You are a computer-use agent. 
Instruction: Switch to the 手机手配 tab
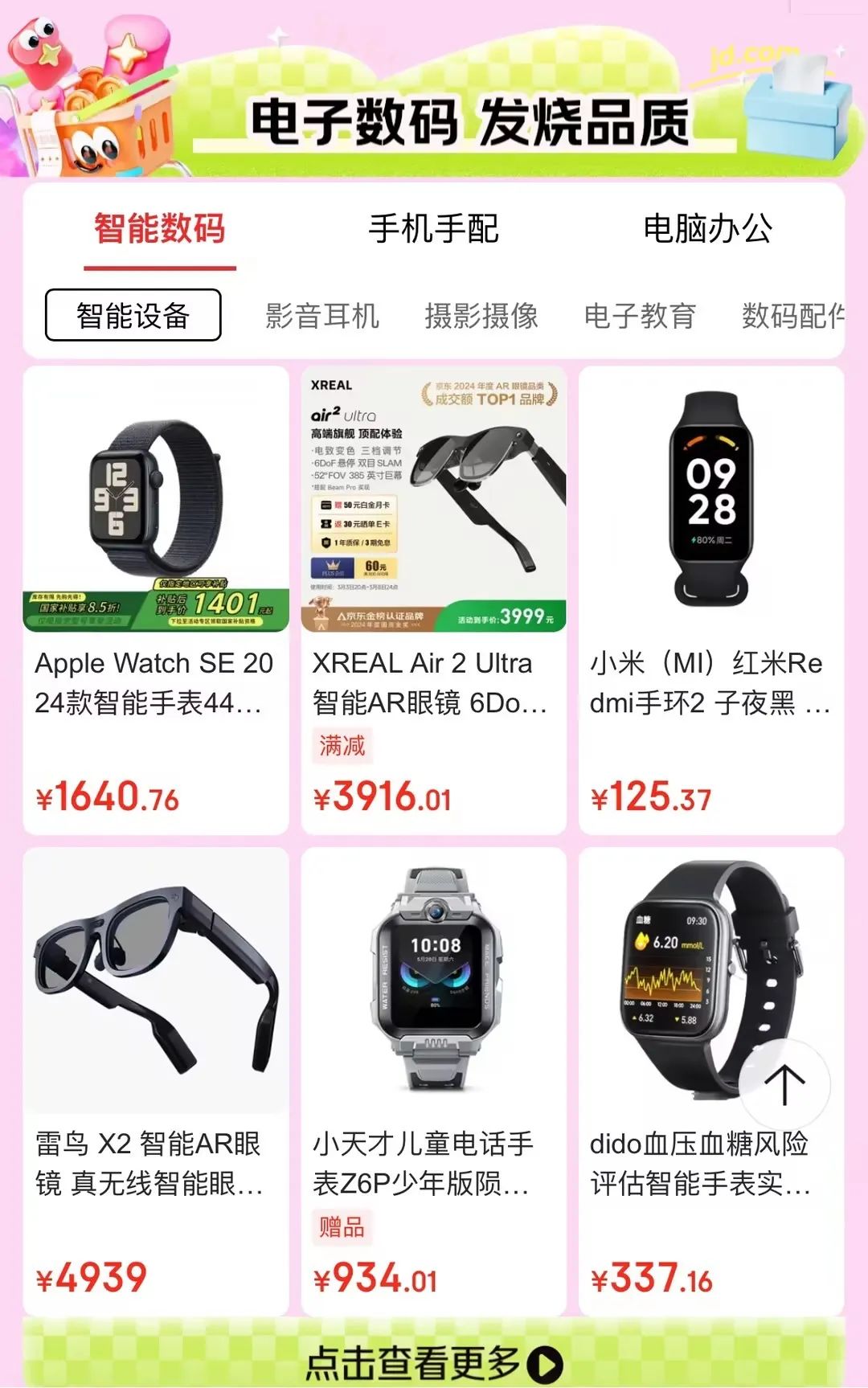(433, 229)
